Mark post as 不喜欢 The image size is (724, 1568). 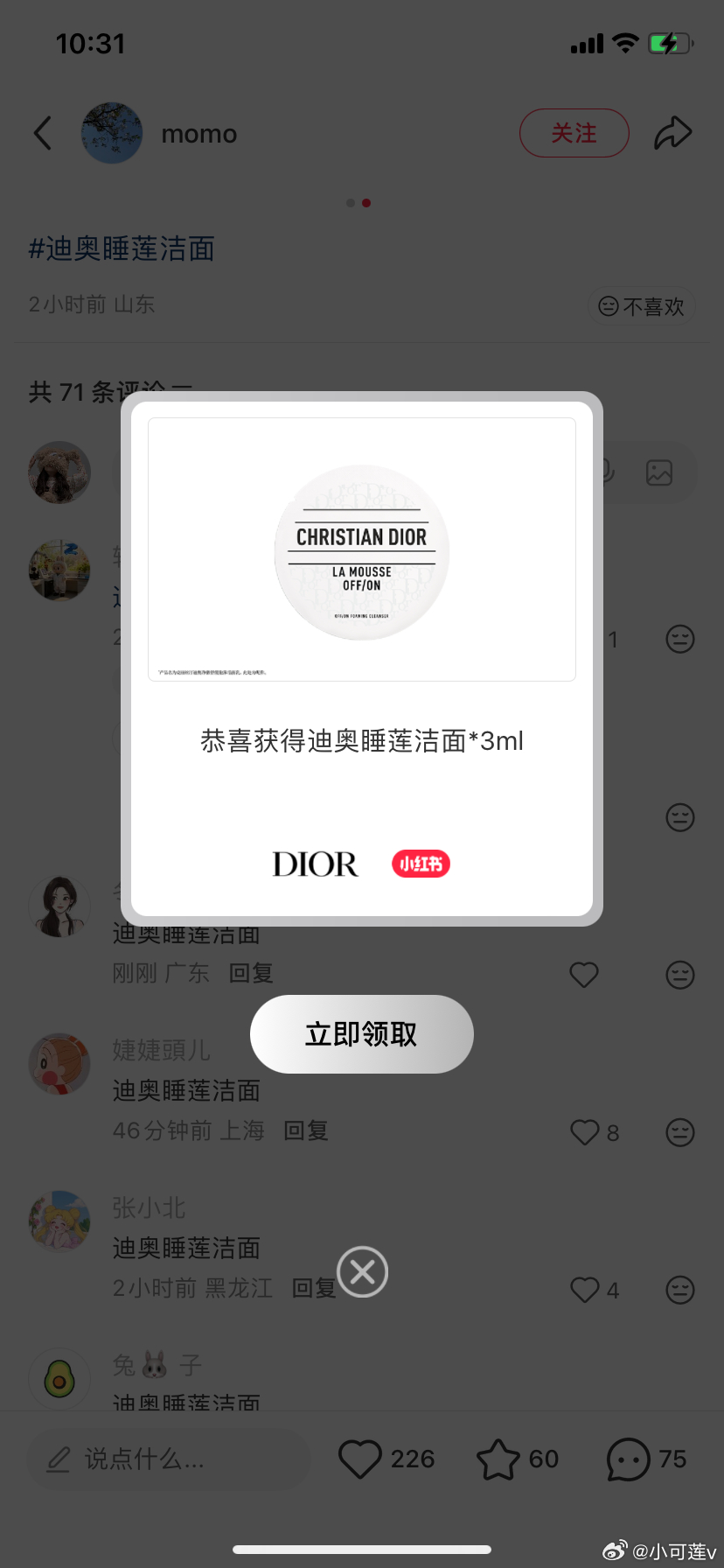(x=641, y=306)
